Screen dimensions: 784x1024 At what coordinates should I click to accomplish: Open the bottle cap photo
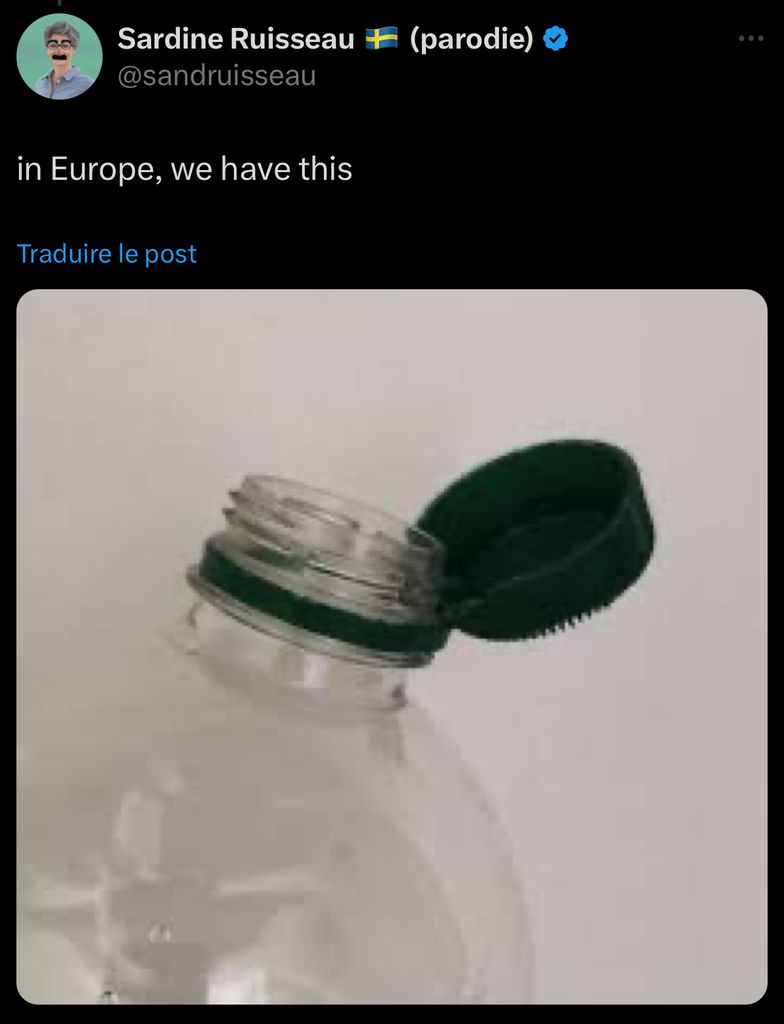pyautogui.click(x=392, y=646)
